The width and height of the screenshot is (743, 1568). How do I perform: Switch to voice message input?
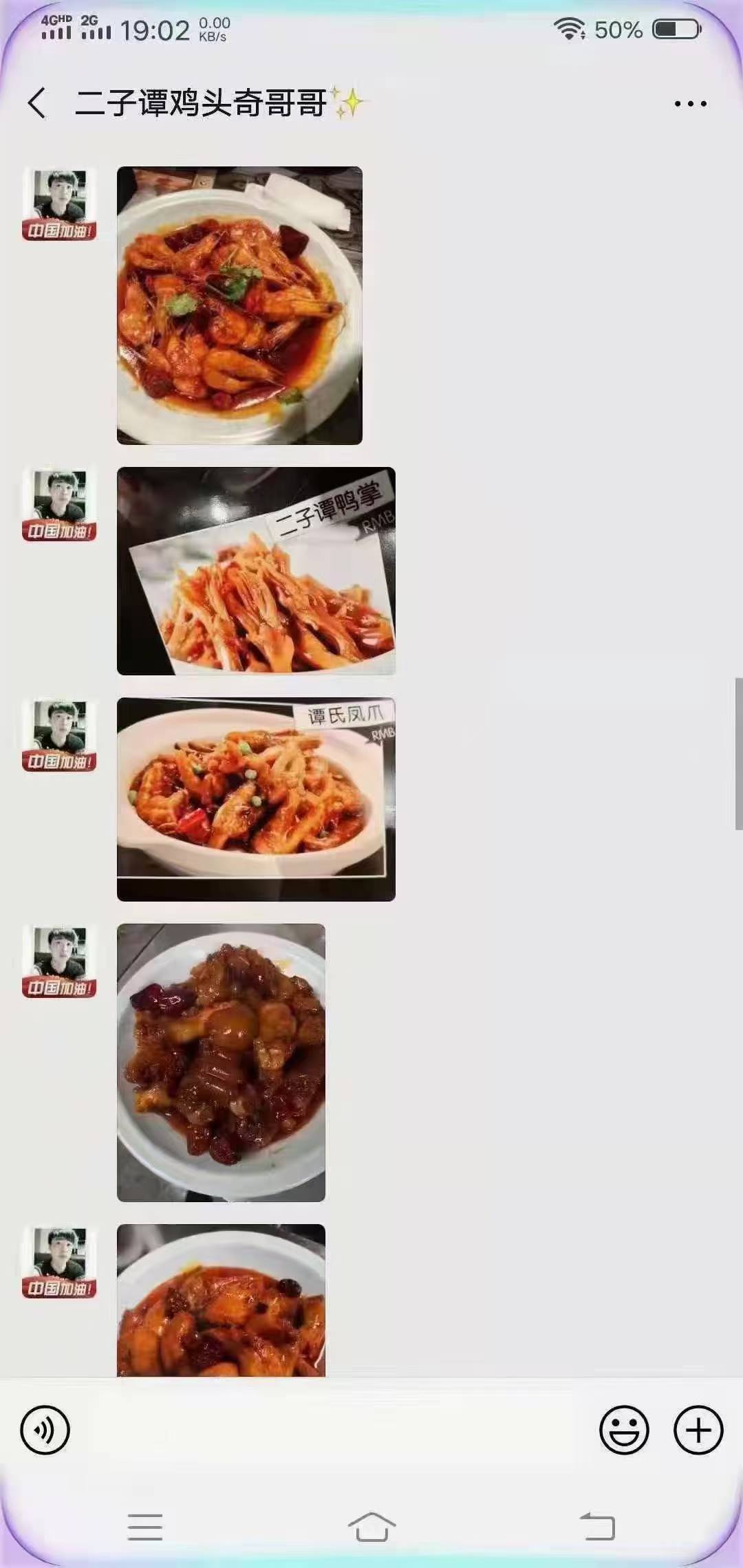45,1430
